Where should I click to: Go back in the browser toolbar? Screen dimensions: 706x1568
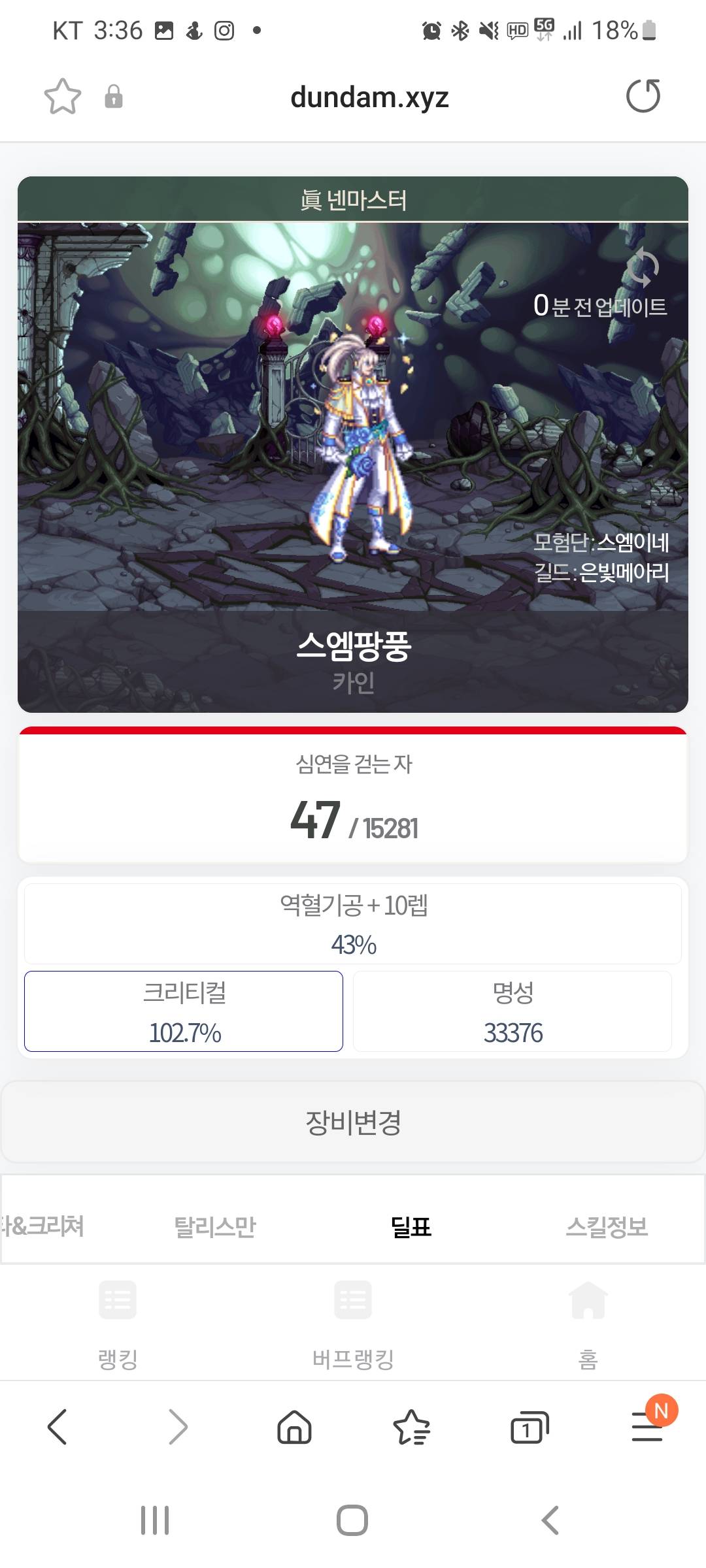click(x=58, y=1426)
